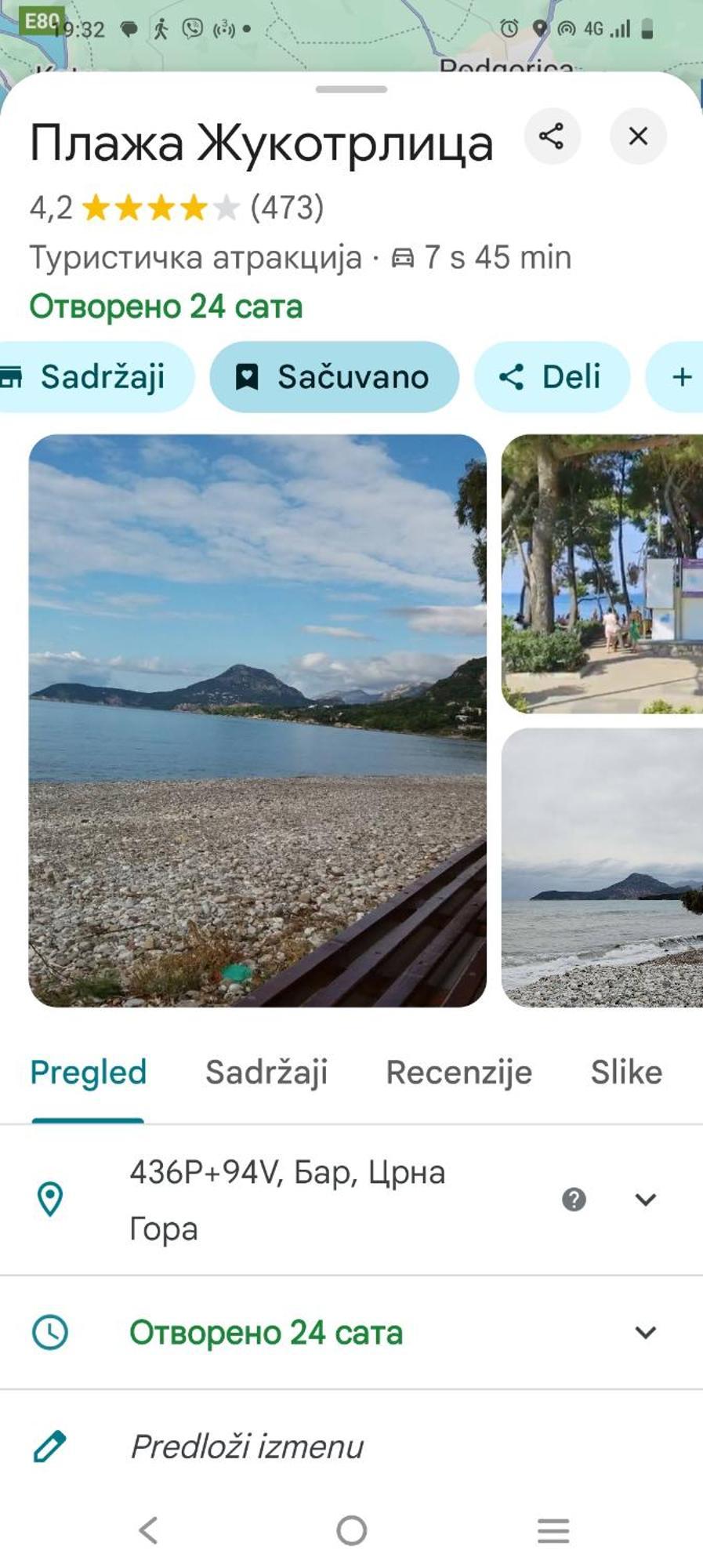Tap the Sadržaji chip

coord(94,377)
